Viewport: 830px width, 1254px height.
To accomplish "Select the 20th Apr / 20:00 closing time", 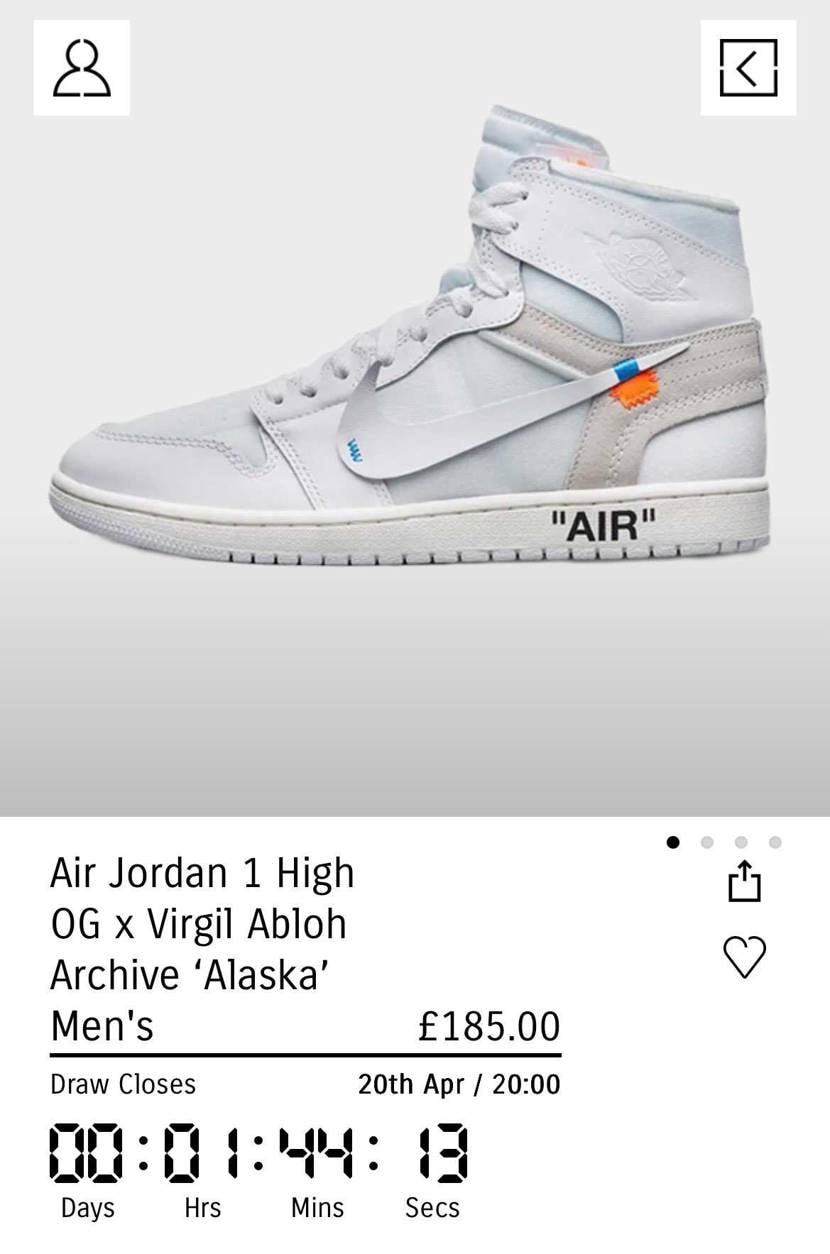I will tap(458, 1084).
